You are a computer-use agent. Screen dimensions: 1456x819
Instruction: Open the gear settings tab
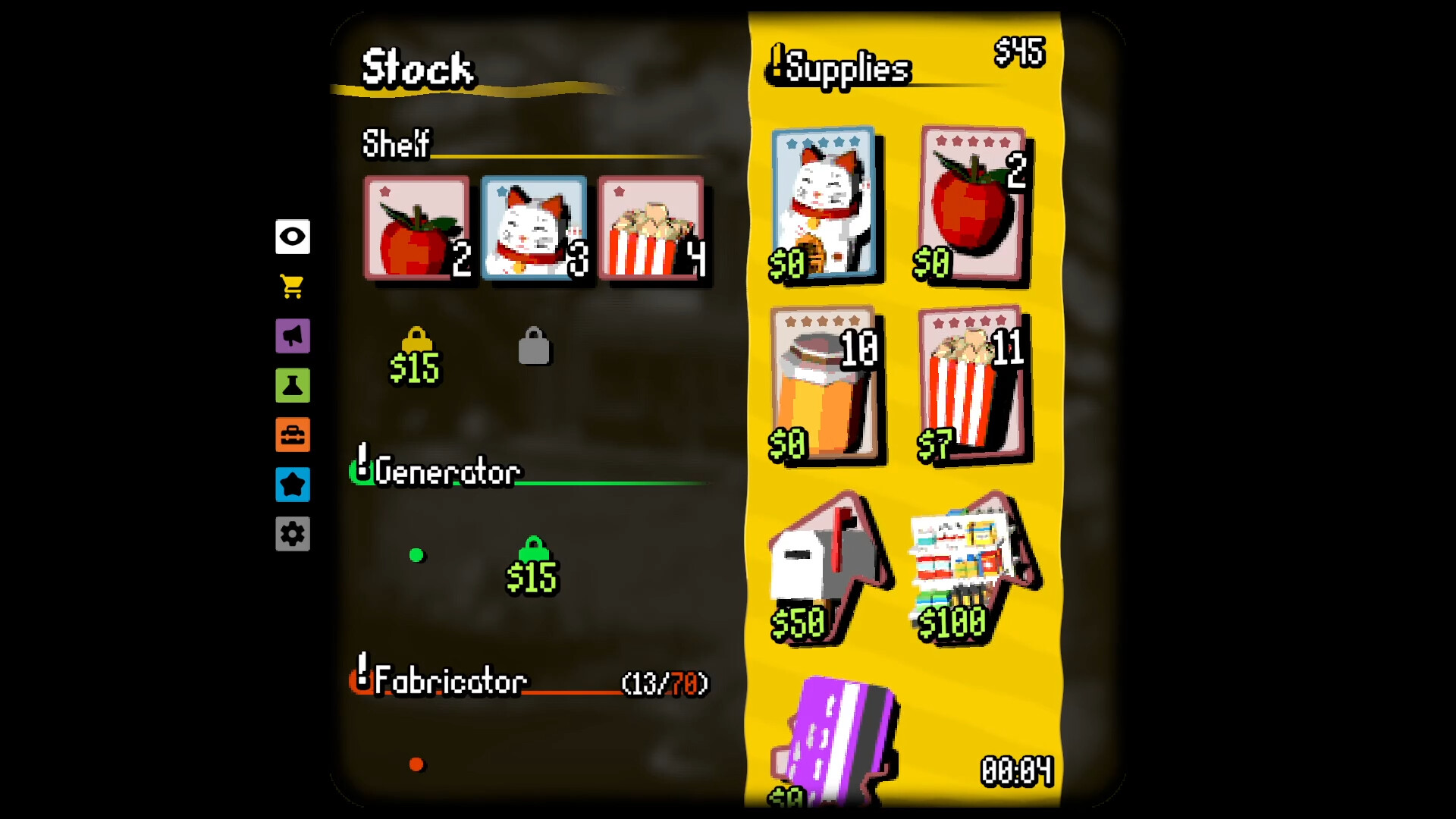293,534
